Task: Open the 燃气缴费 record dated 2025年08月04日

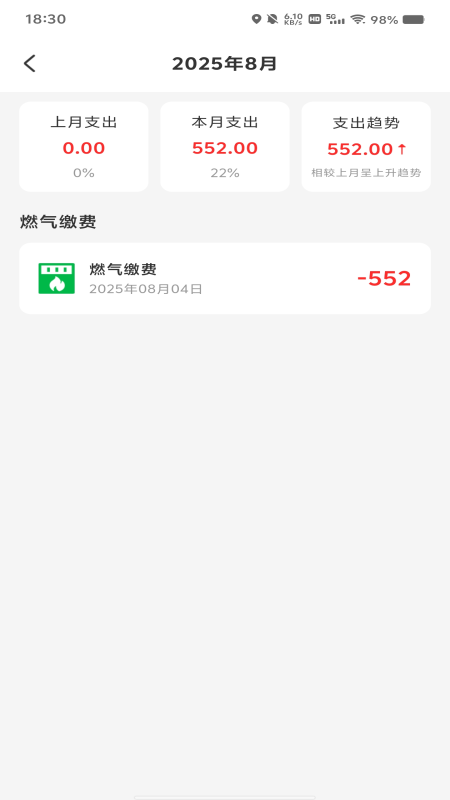Action: pyautogui.click(x=225, y=278)
